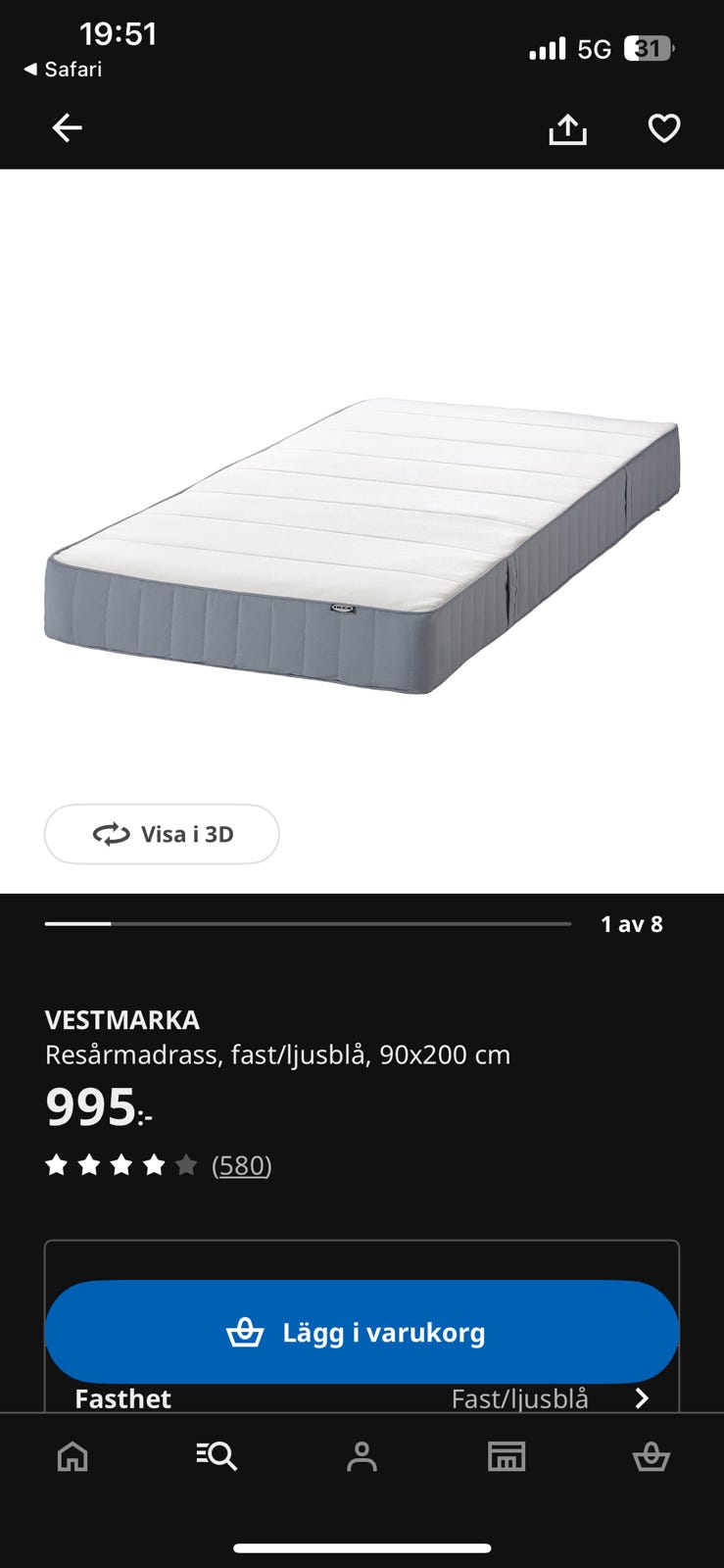Return to Safari via the status bar

click(x=63, y=70)
